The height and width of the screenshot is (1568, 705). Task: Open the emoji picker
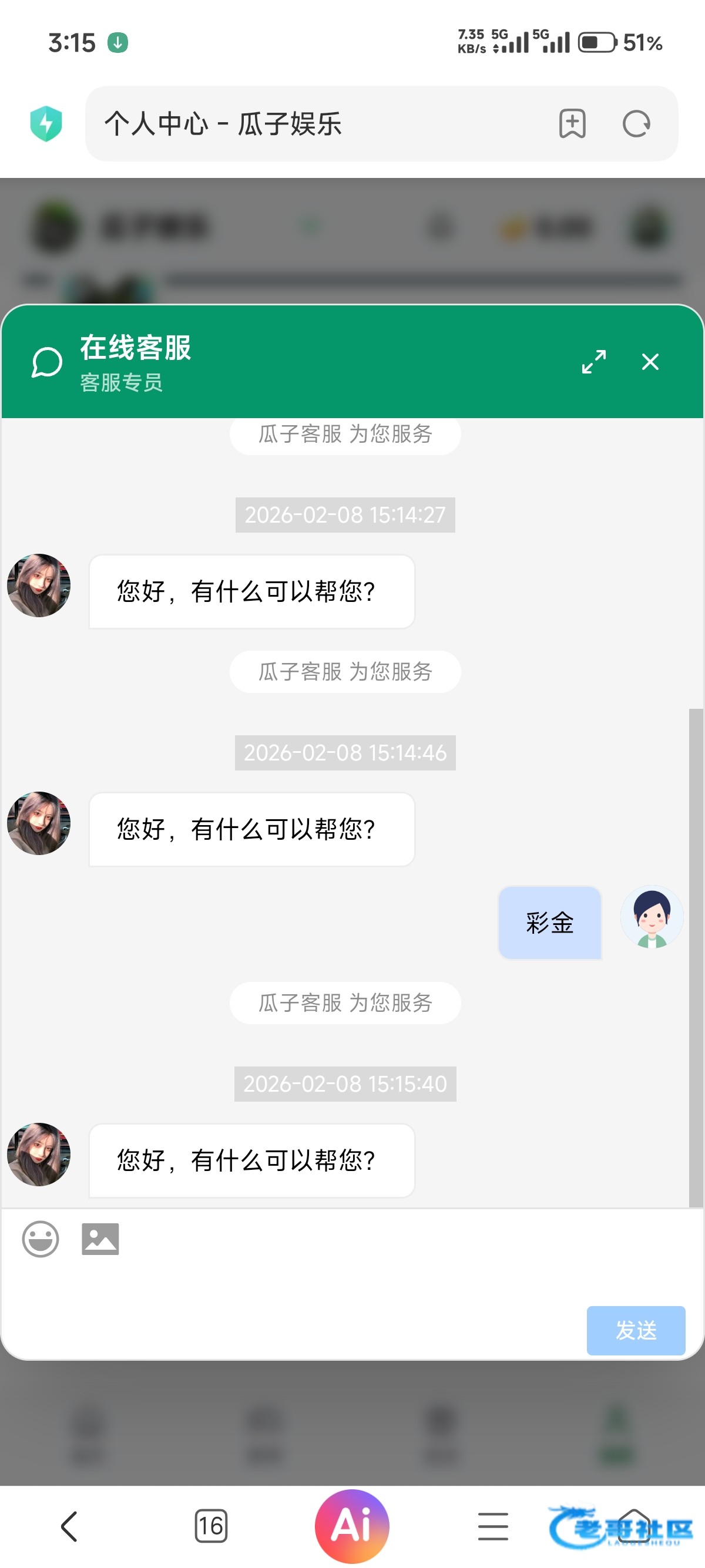point(41,1240)
